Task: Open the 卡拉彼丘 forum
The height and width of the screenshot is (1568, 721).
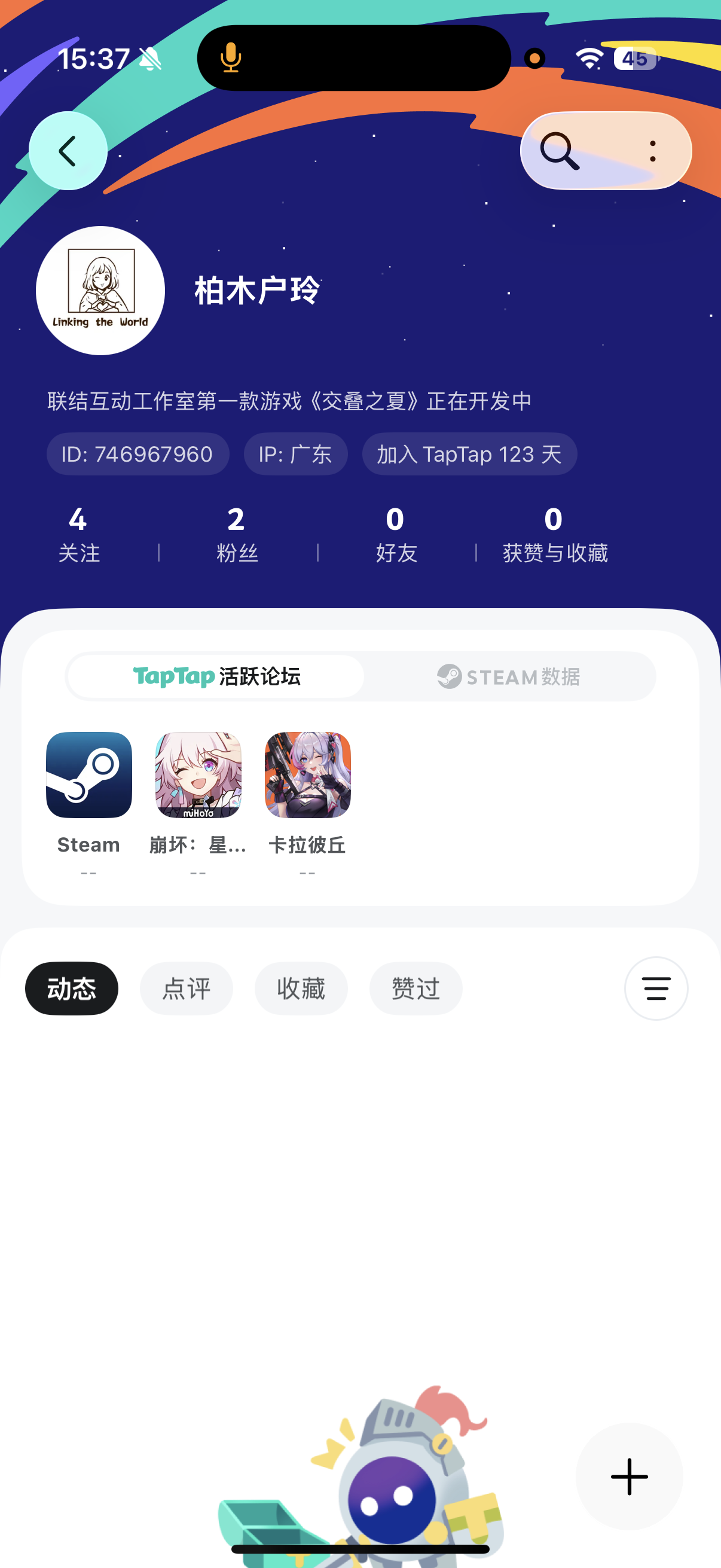Action: [x=307, y=791]
